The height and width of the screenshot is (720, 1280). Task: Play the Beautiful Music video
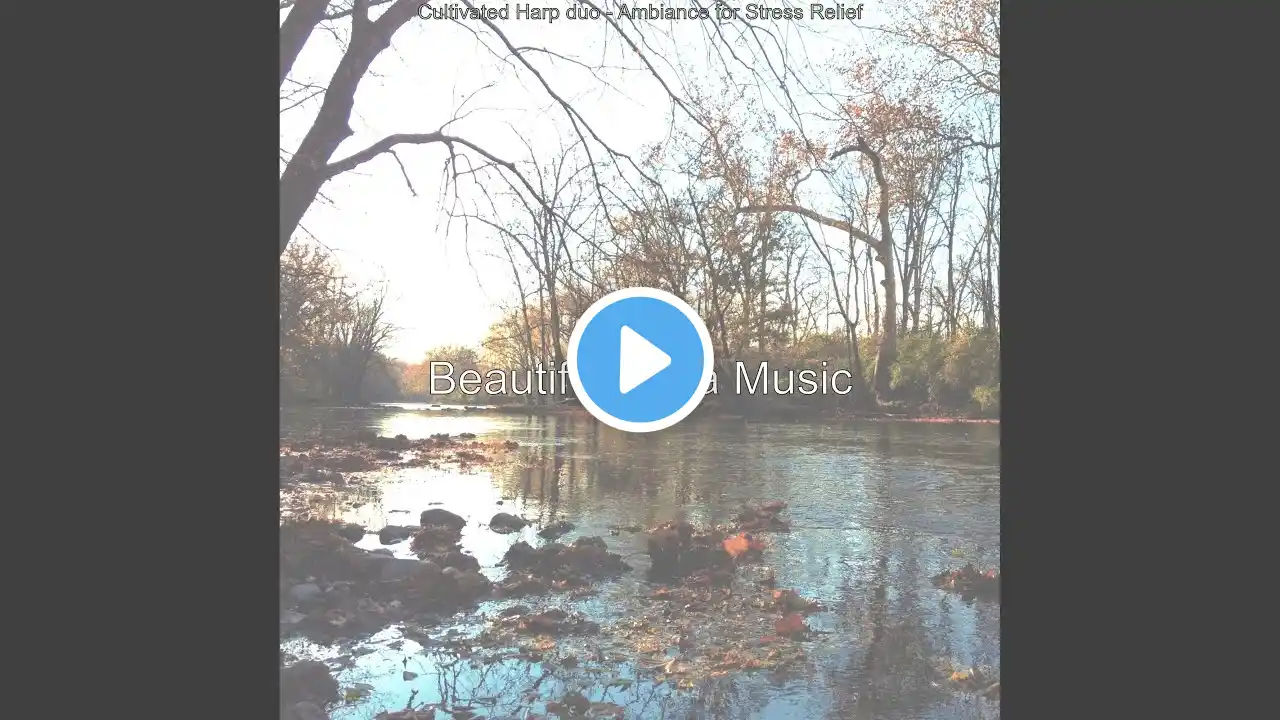tap(640, 360)
